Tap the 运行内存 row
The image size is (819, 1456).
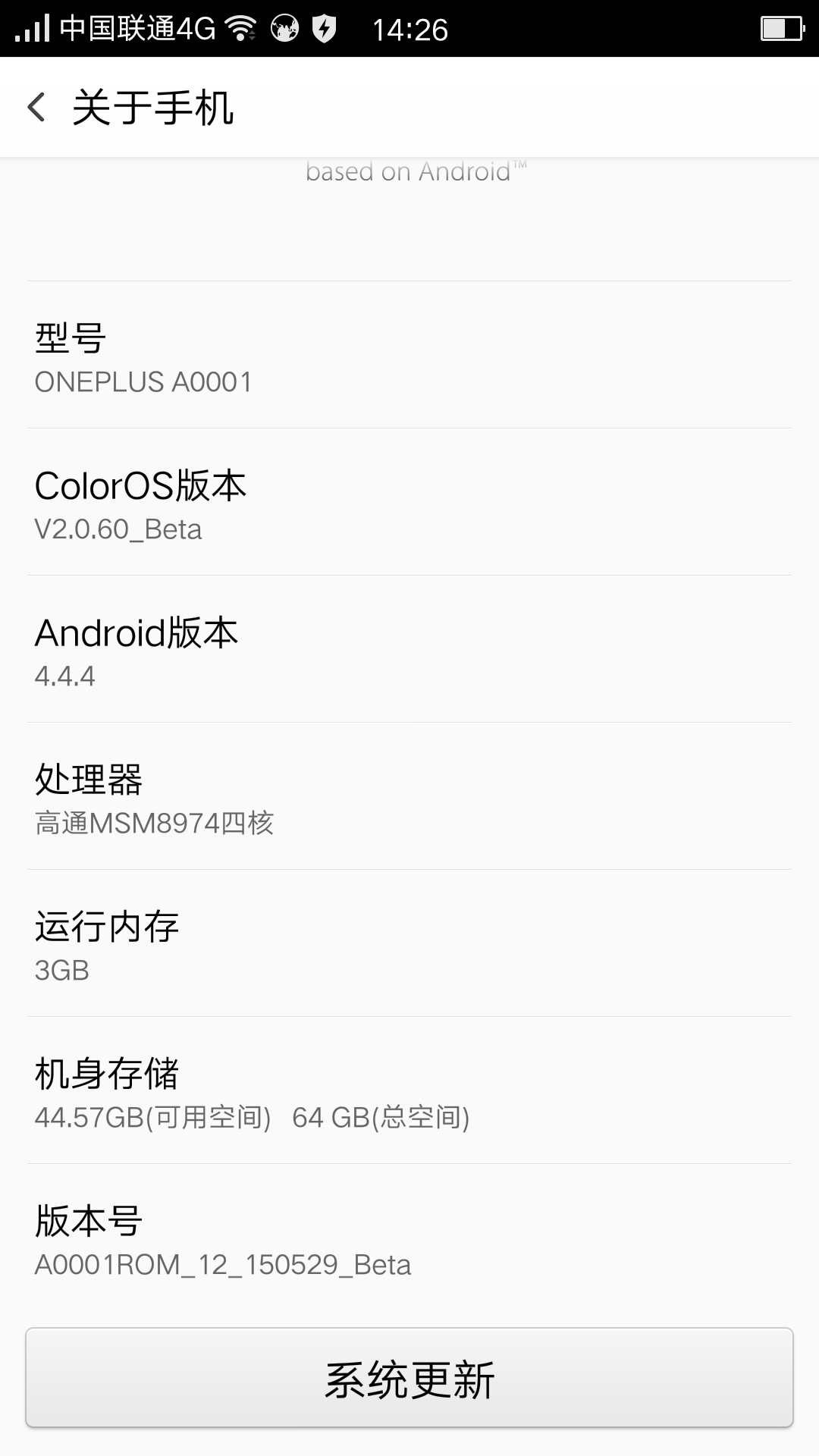pos(409,943)
